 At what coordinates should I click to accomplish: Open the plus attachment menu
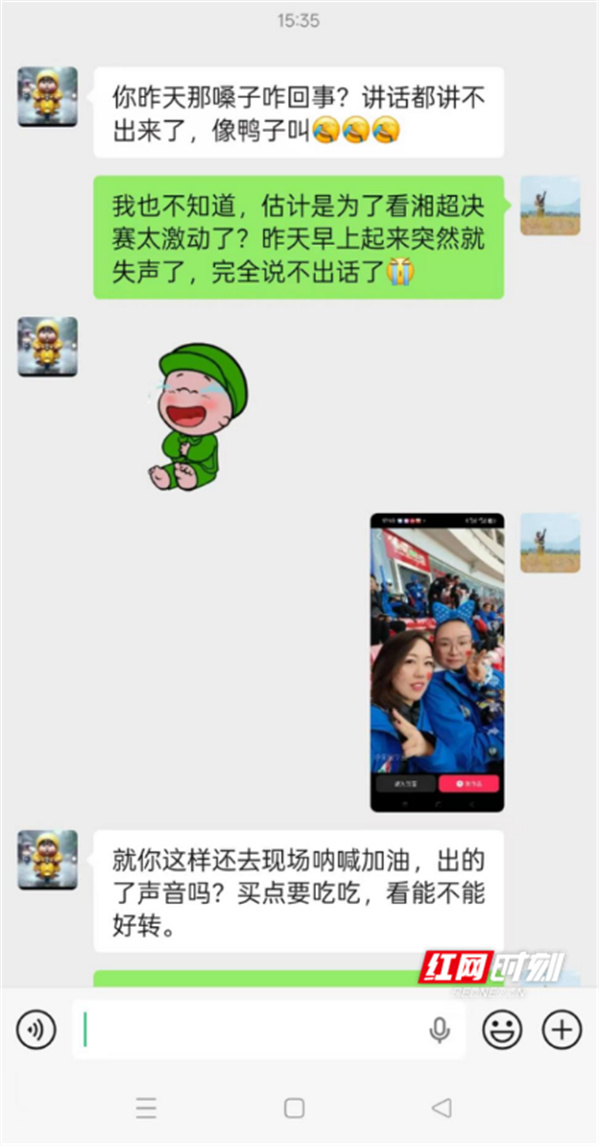point(562,1028)
